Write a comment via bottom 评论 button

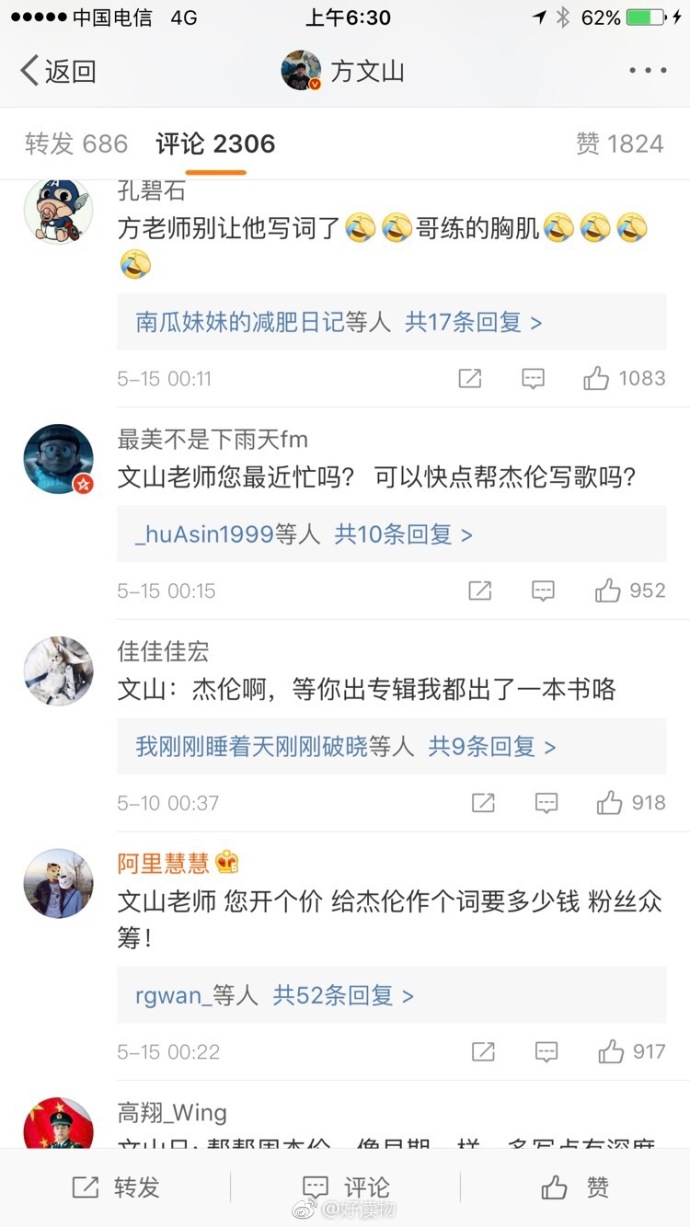pyautogui.click(x=346, y=1187)
